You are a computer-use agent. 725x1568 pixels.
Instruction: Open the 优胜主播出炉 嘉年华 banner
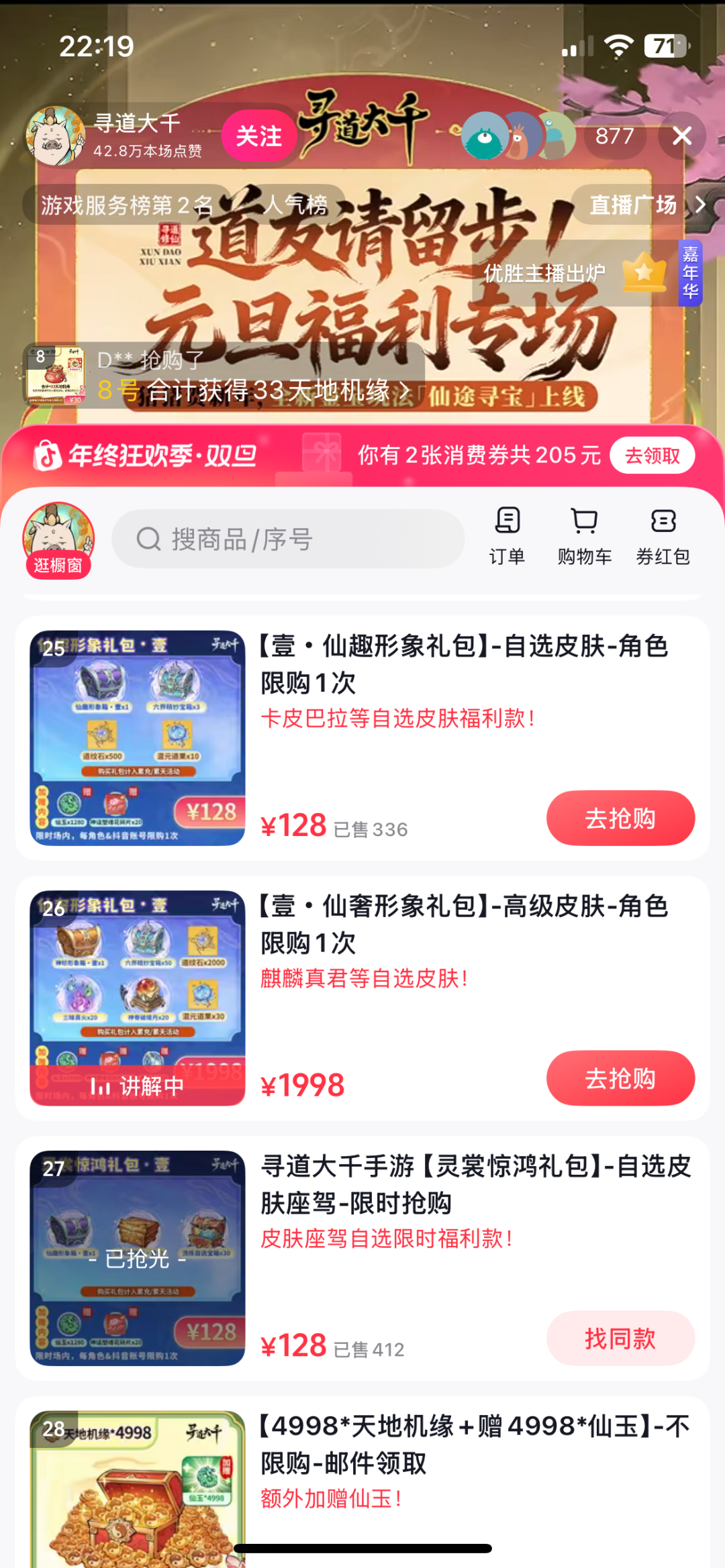point(584,273)
